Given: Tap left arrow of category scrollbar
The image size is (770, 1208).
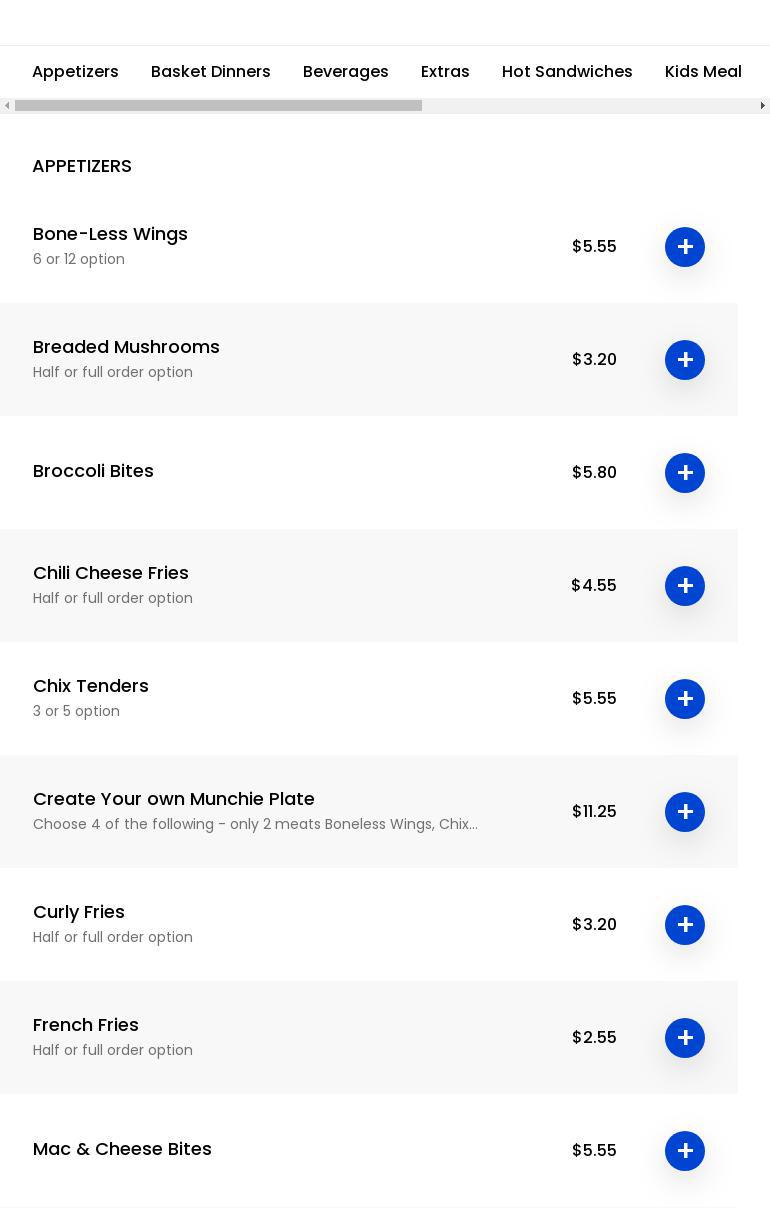Looking at the screenshot, I should point(7,106).
